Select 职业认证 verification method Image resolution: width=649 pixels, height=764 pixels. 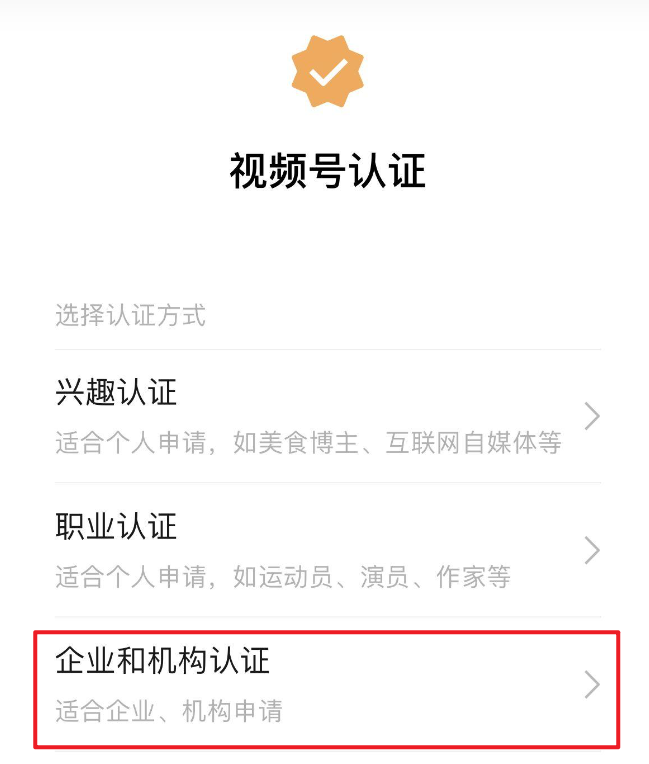(x=327, y=550)
